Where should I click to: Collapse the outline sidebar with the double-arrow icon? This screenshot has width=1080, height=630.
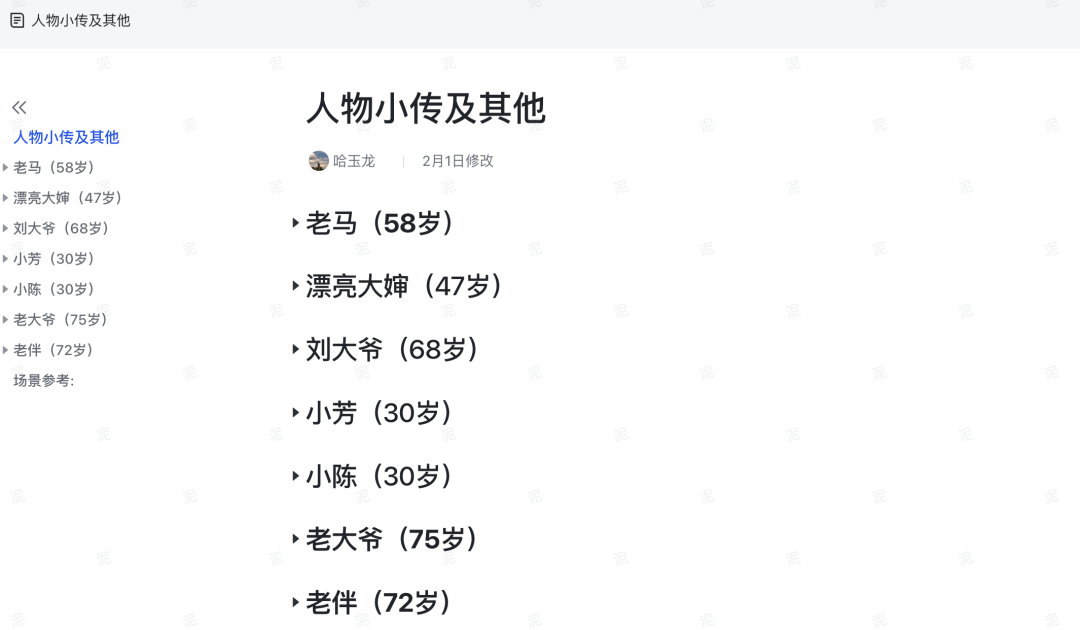19,108
